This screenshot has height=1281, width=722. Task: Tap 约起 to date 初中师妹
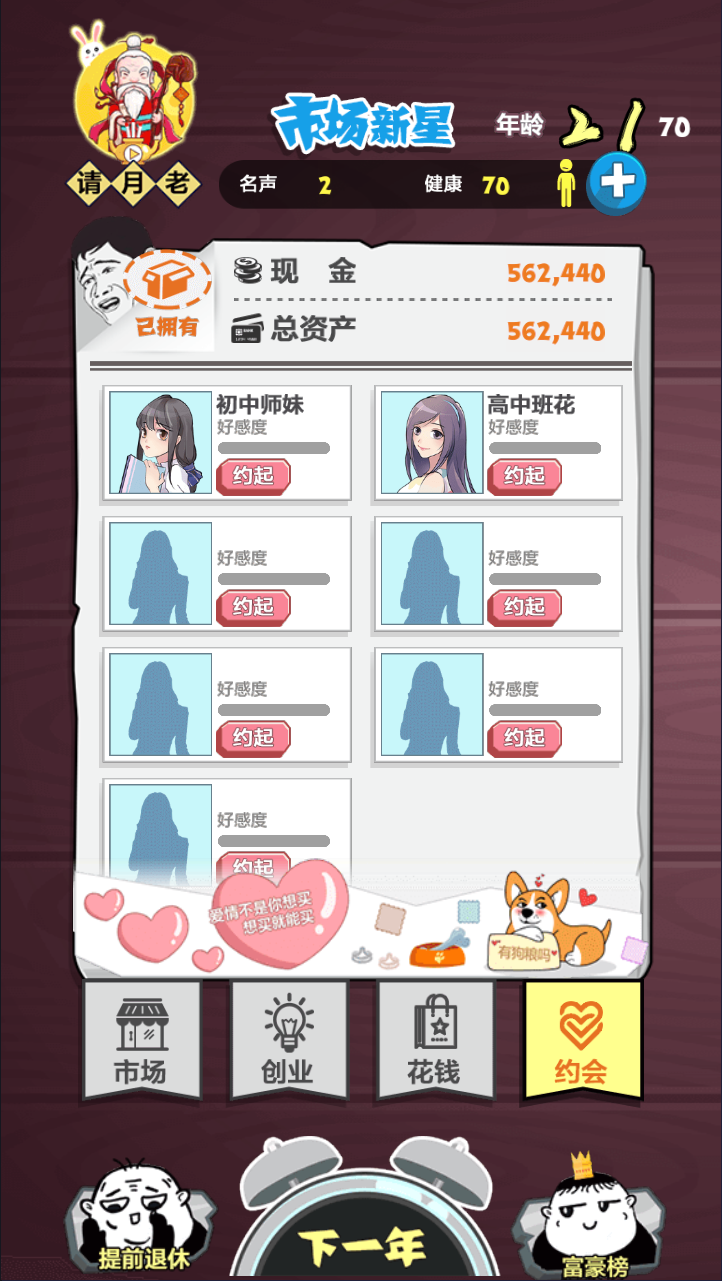point(253,476)
